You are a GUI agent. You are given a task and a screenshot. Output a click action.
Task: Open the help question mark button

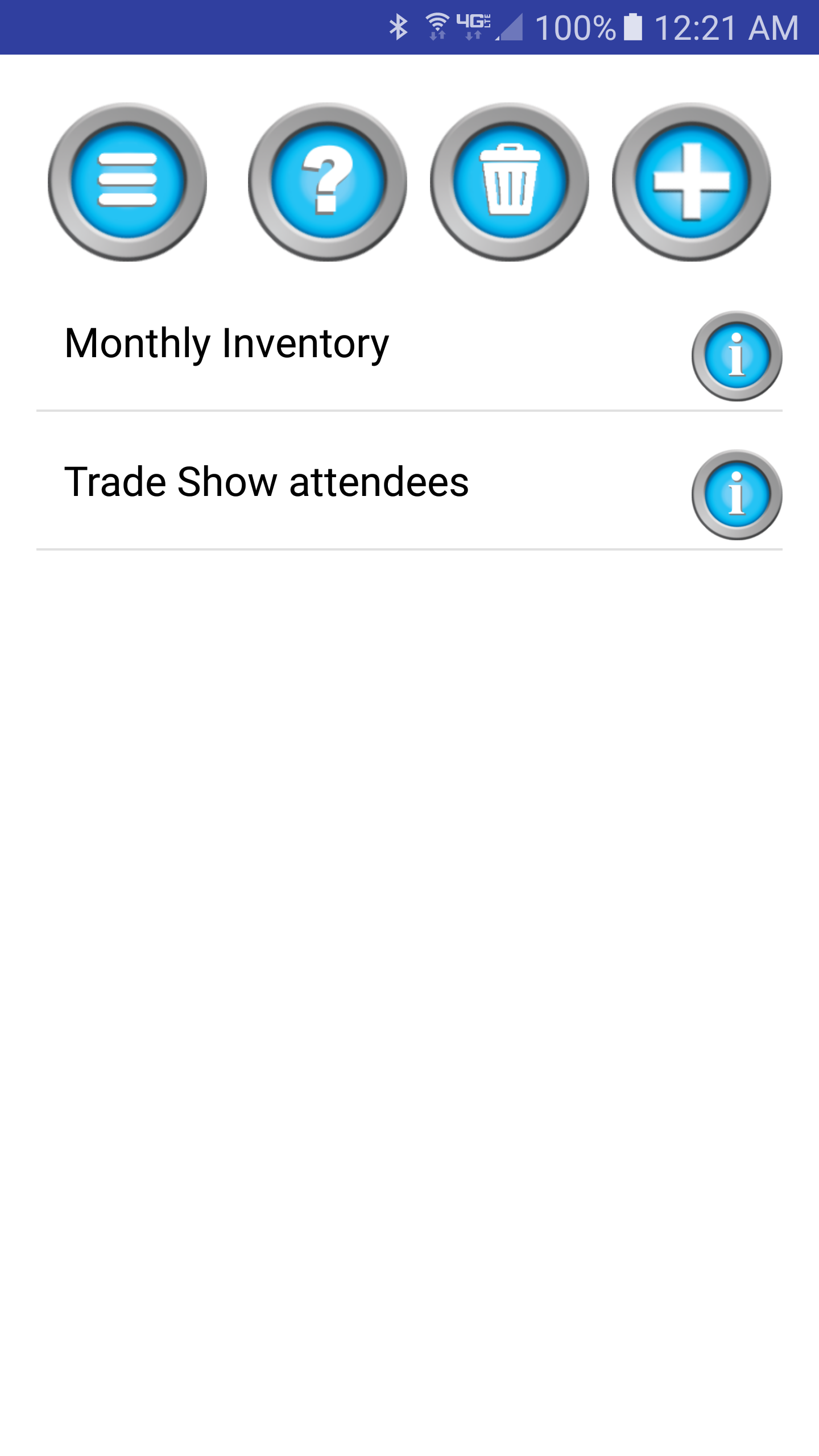pos(328,182)
